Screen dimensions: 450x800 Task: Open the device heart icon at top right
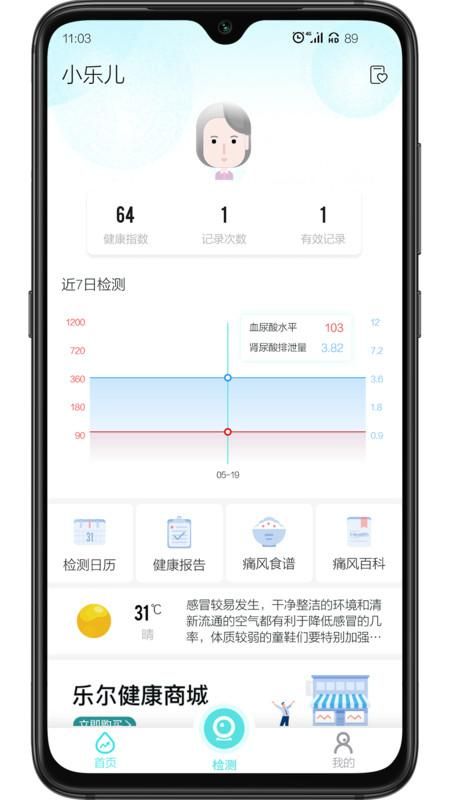tap(378, 75)
